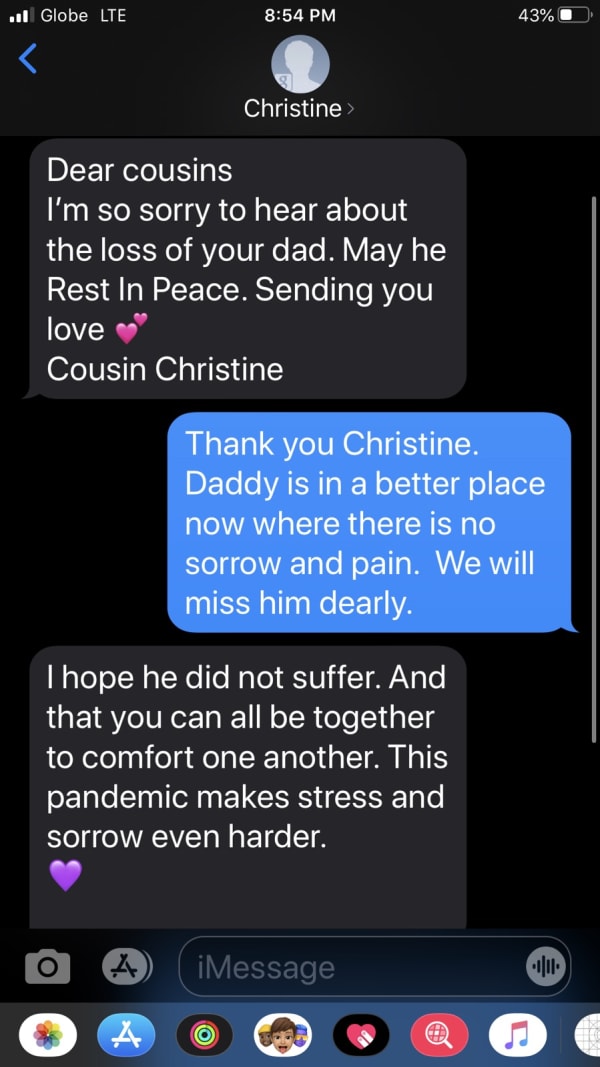Open the Music iMessage app
This screenshot has height=1067, width=600.
[x=518, y=1035]
